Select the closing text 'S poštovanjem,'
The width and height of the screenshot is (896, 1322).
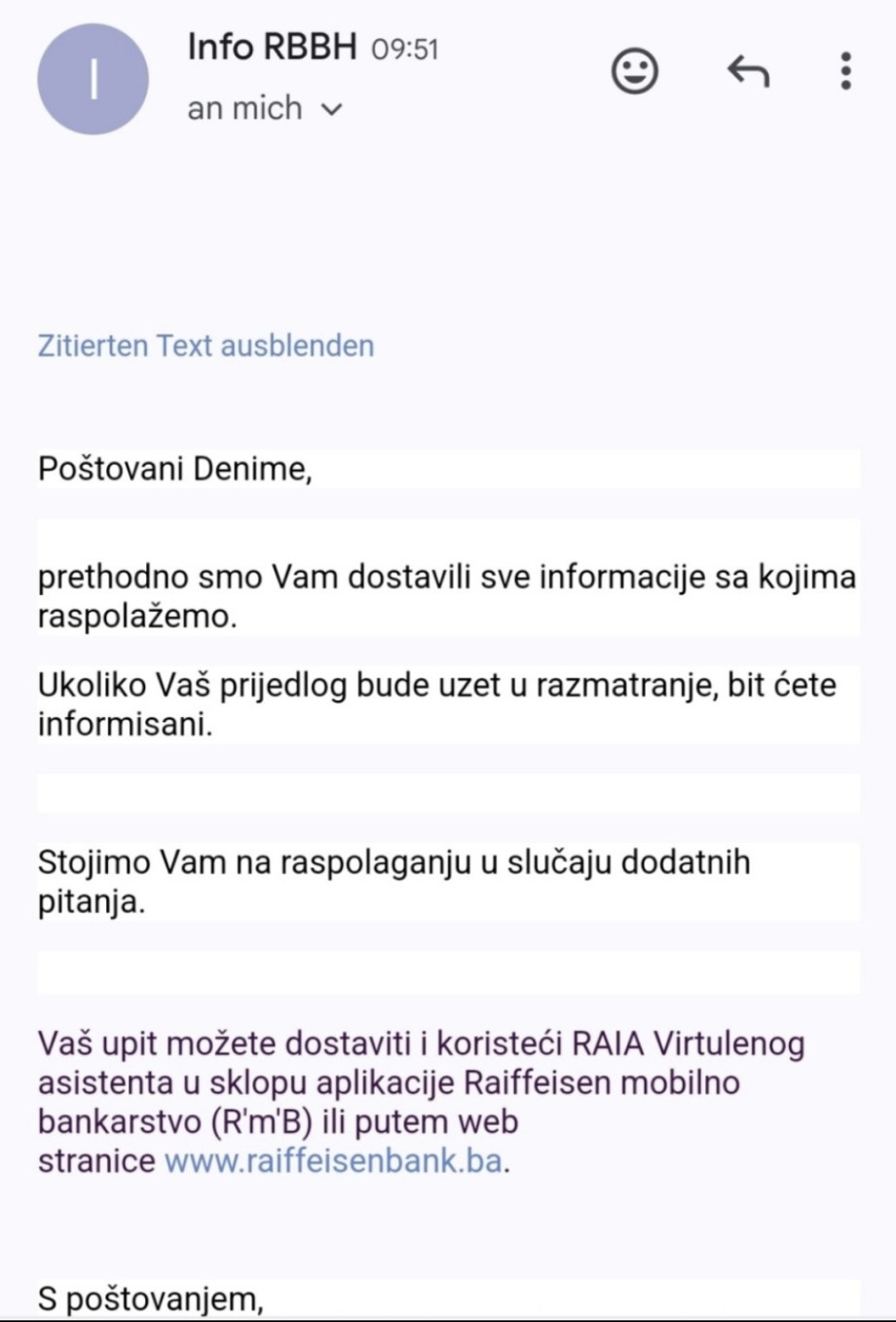(x=151, y=1296)
